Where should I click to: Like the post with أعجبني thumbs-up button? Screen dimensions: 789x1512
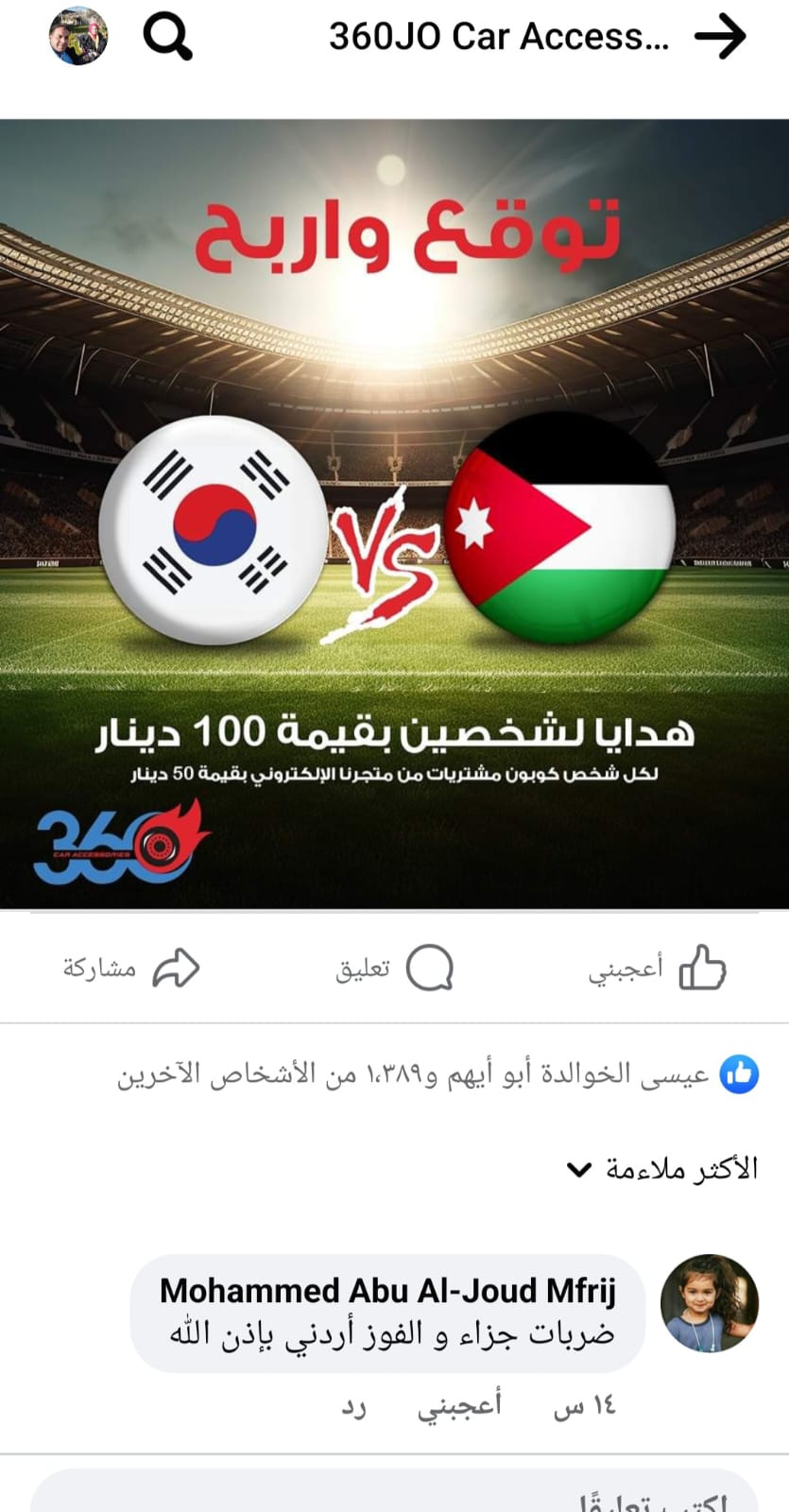tap(657, 969)
